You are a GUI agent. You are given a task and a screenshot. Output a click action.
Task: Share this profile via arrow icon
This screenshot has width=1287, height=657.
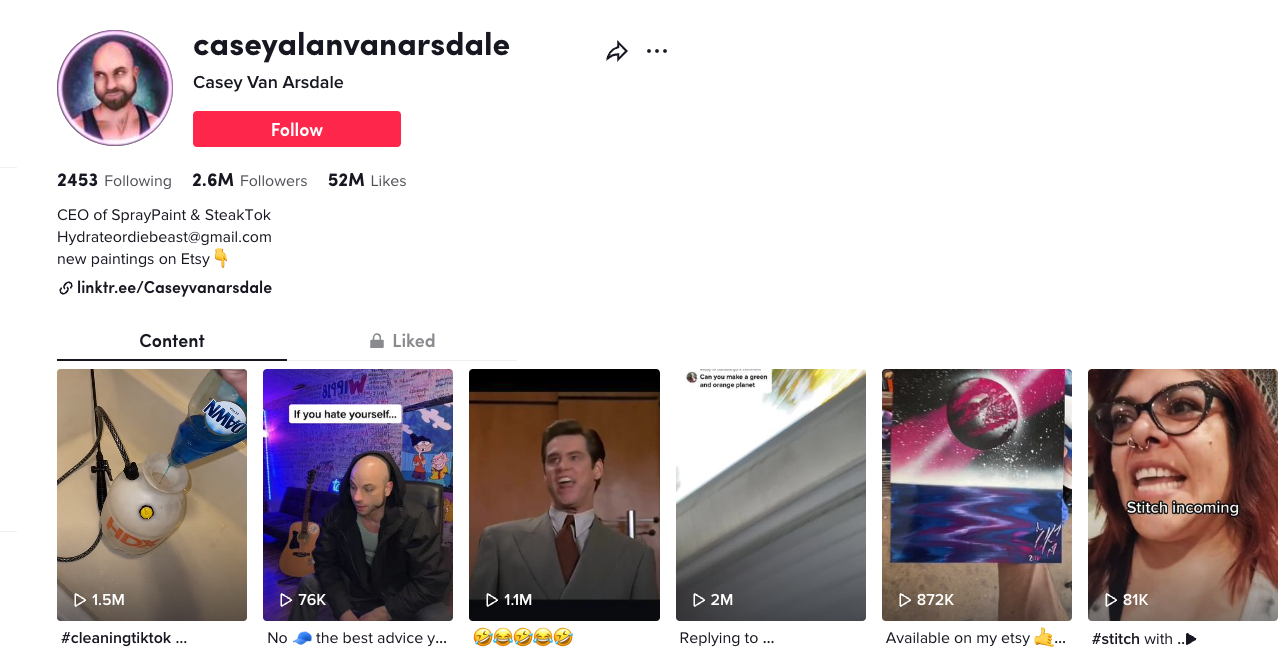[x=617, y=52]
